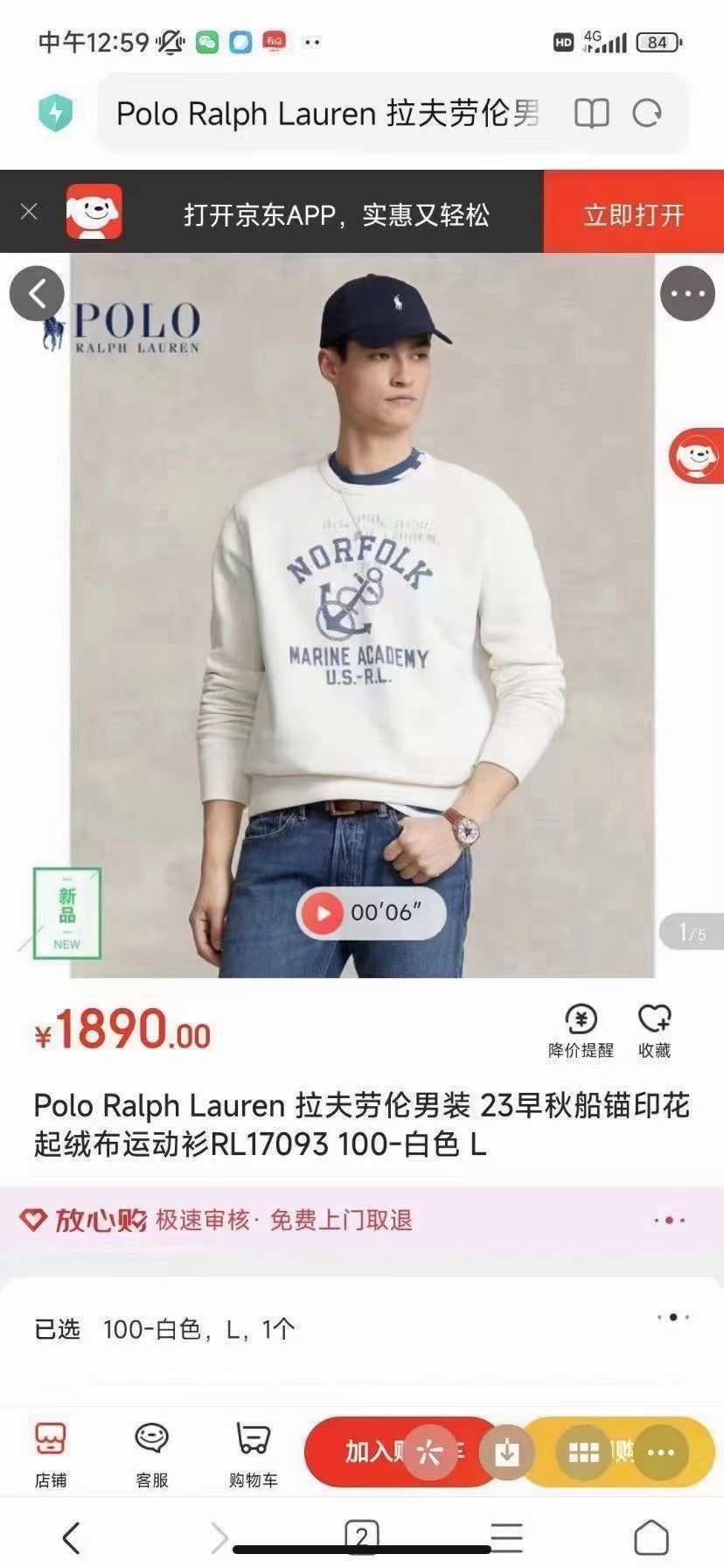Open reader mode book icon

tap(591, 114)
